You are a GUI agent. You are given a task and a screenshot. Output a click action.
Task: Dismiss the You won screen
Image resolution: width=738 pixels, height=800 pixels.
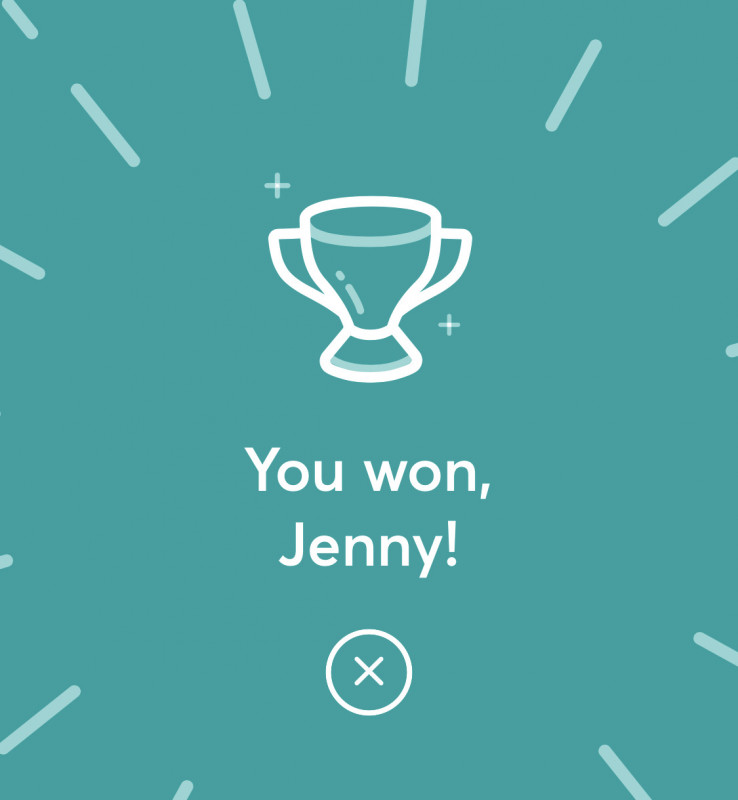click(x=369, y=671)
